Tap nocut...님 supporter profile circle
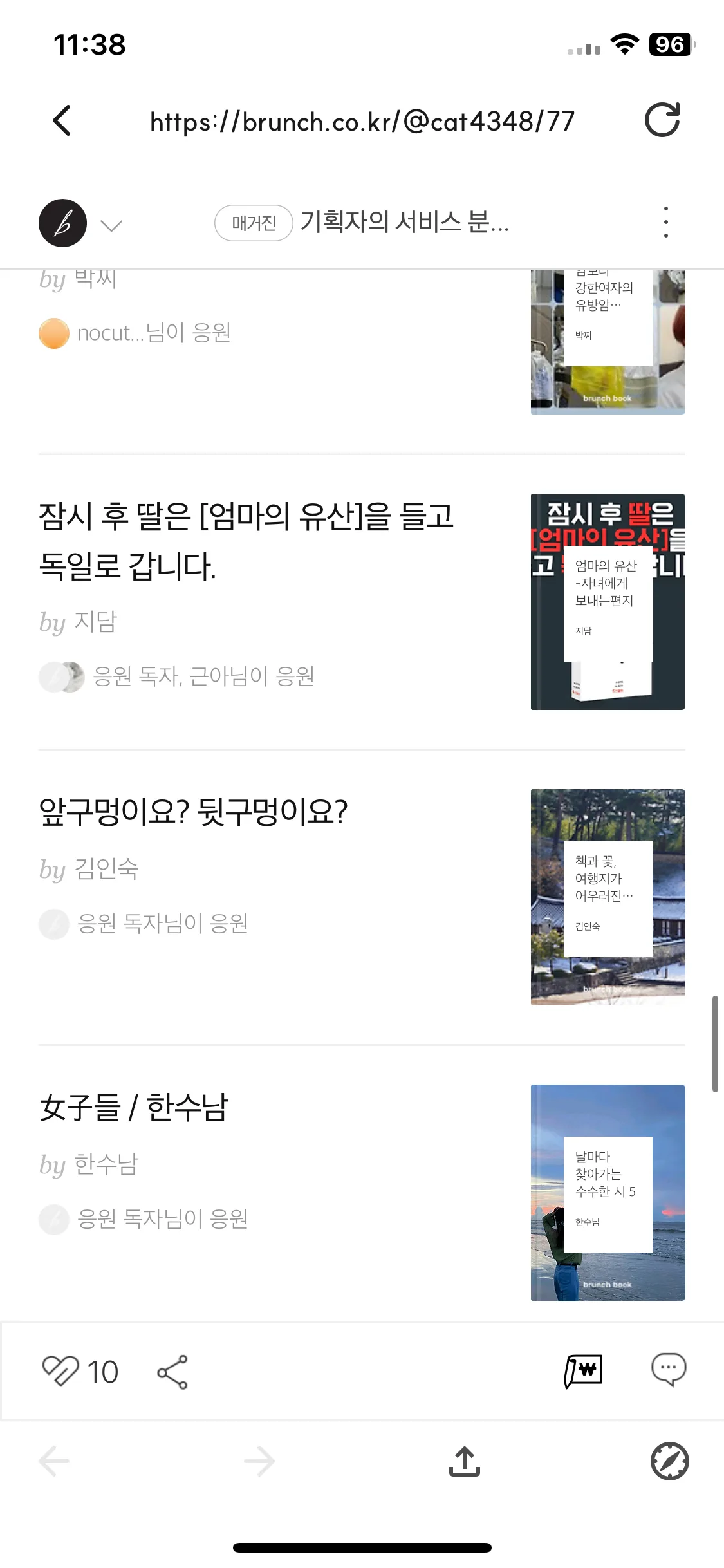 (x=54, y=333)
